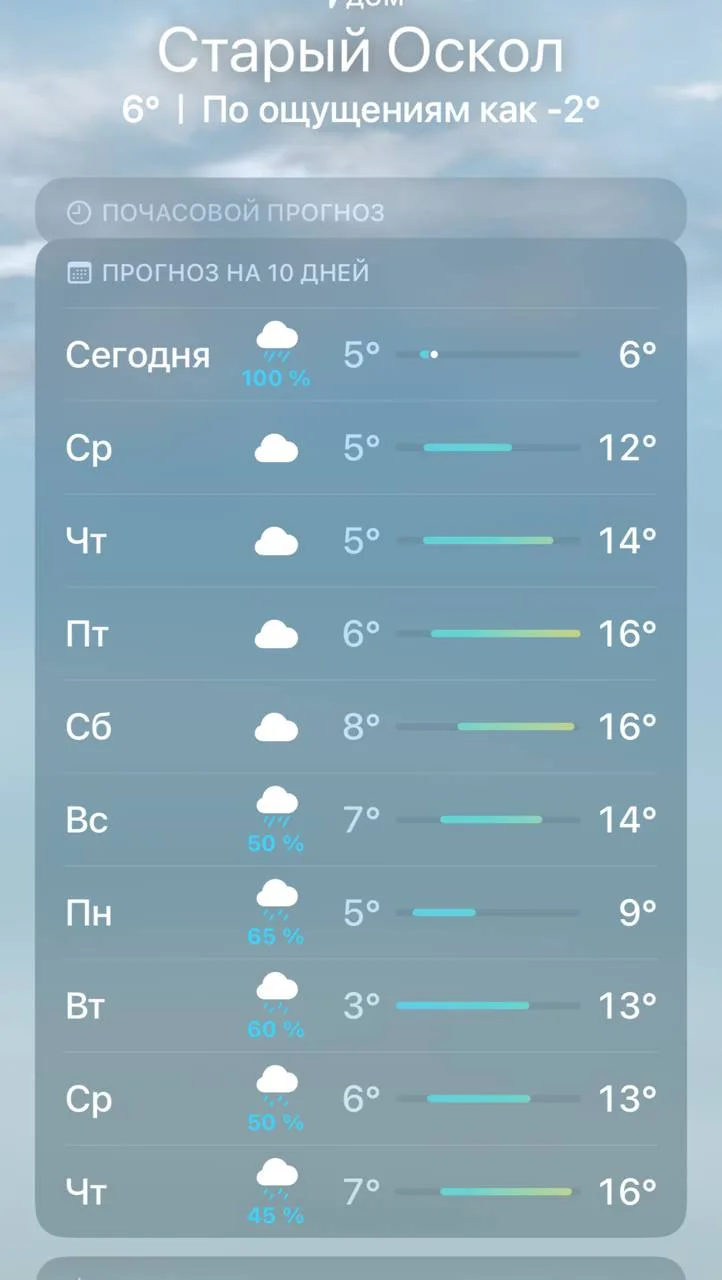This screenshot has width=722, height=1280.
Task: Open the Вс forecast with 50% rain
Action: 360,820
